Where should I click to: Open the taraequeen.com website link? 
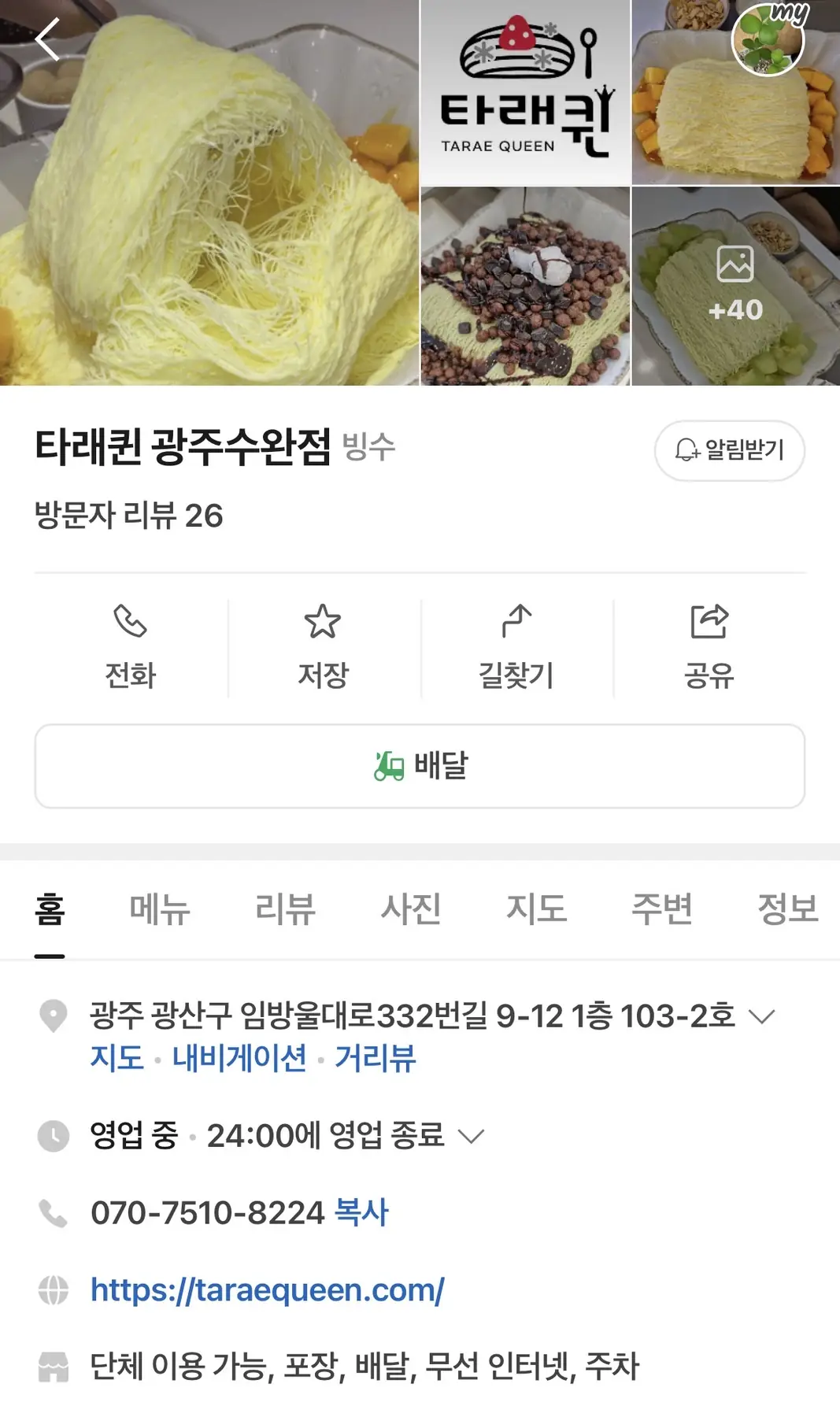pyautogui.click(x=268, y=1290)
